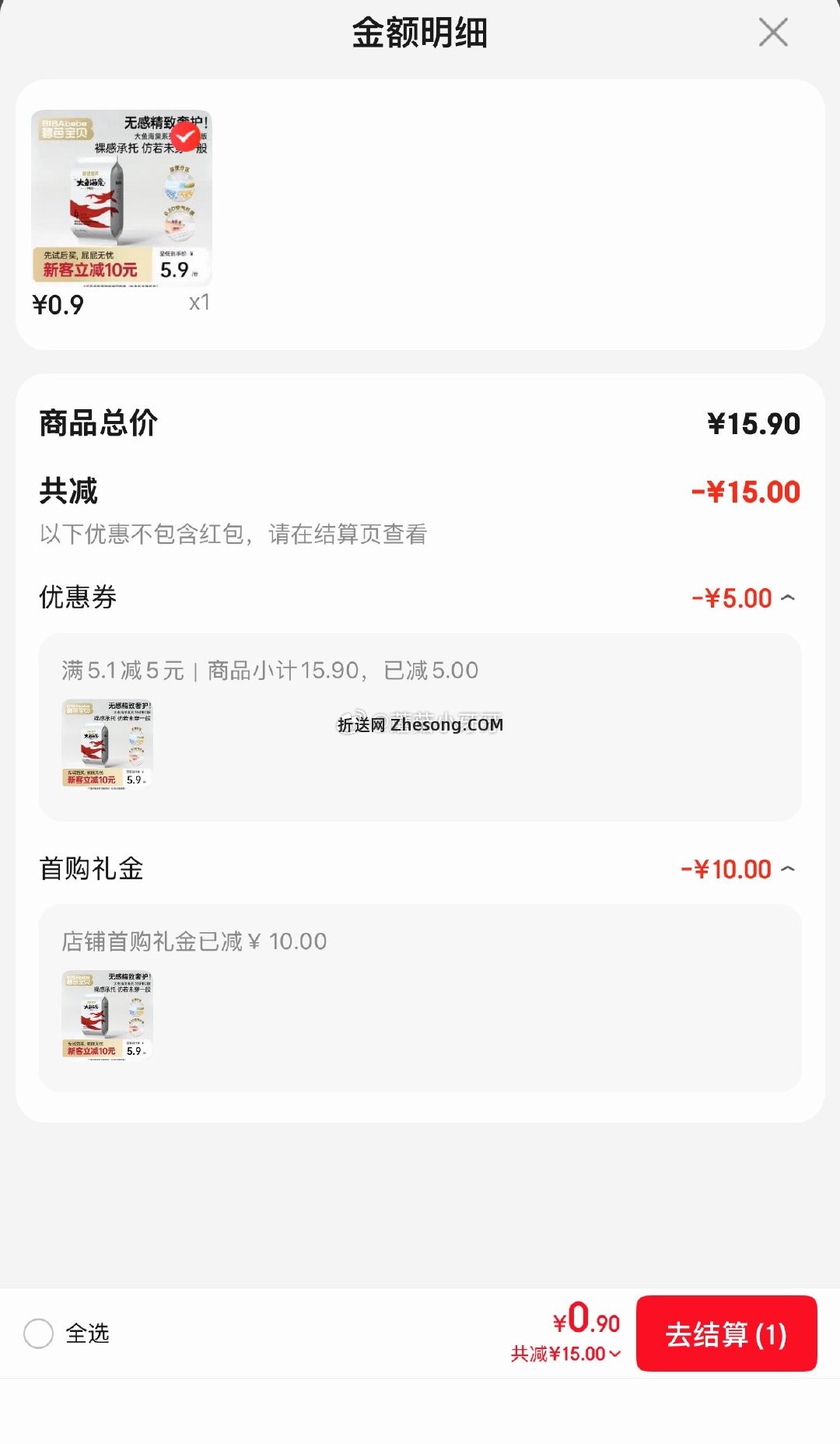Toggle the 全选 select-all circle
Screen dimensions: 840x1444
tap(38, 1333)
